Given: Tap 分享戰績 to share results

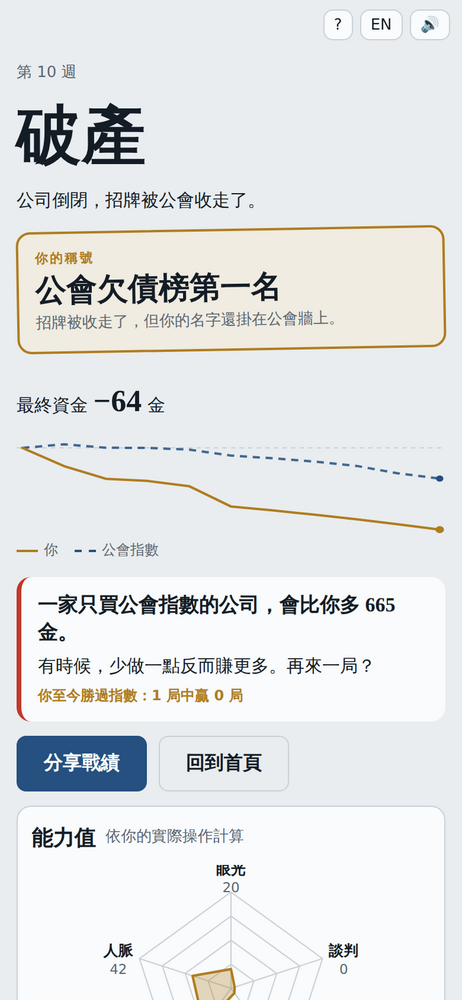Looking at the screenshot, I should [x=82, y=763].
